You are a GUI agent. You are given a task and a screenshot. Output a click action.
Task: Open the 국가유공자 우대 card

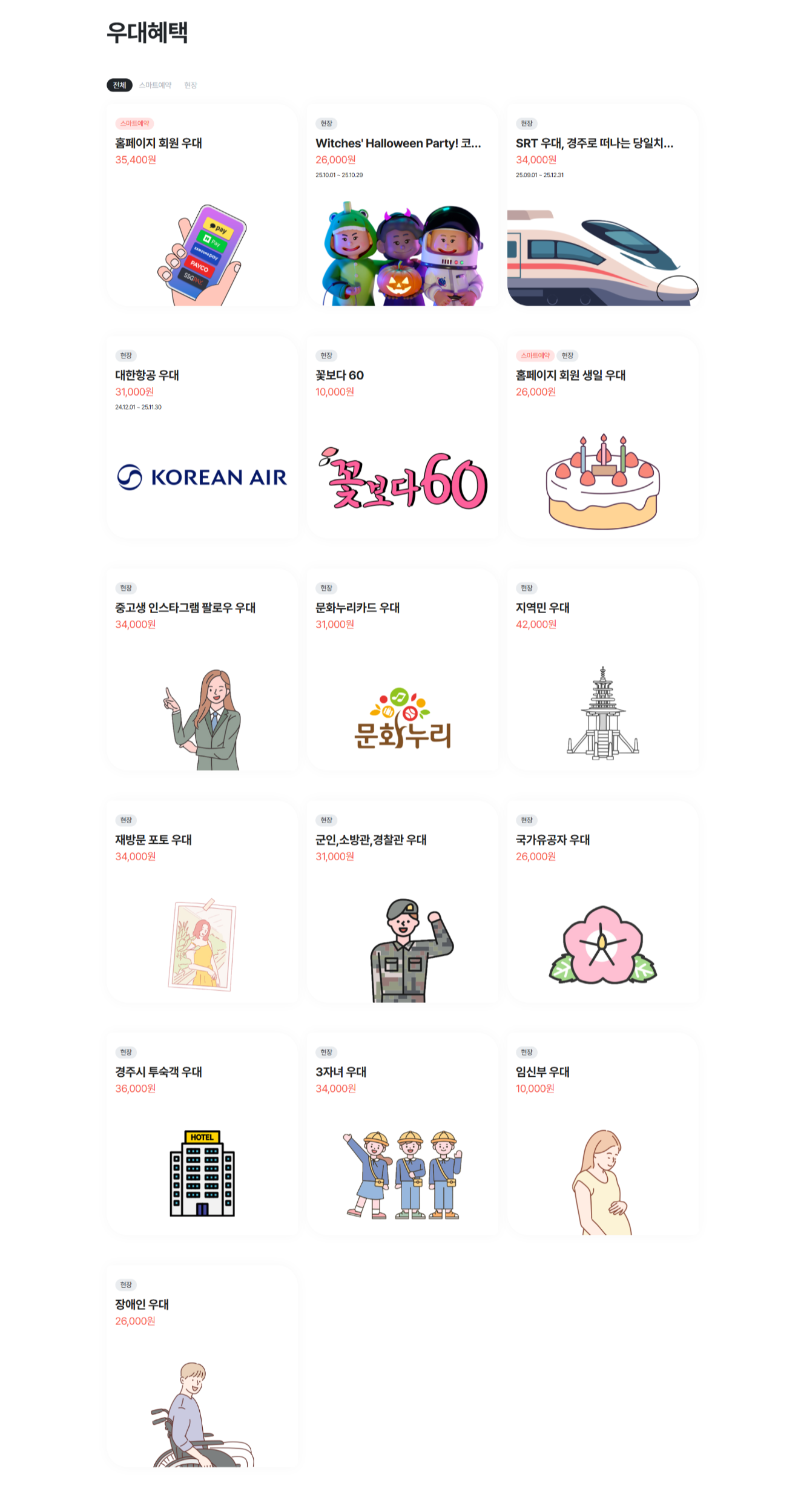[x=603, y=902]
